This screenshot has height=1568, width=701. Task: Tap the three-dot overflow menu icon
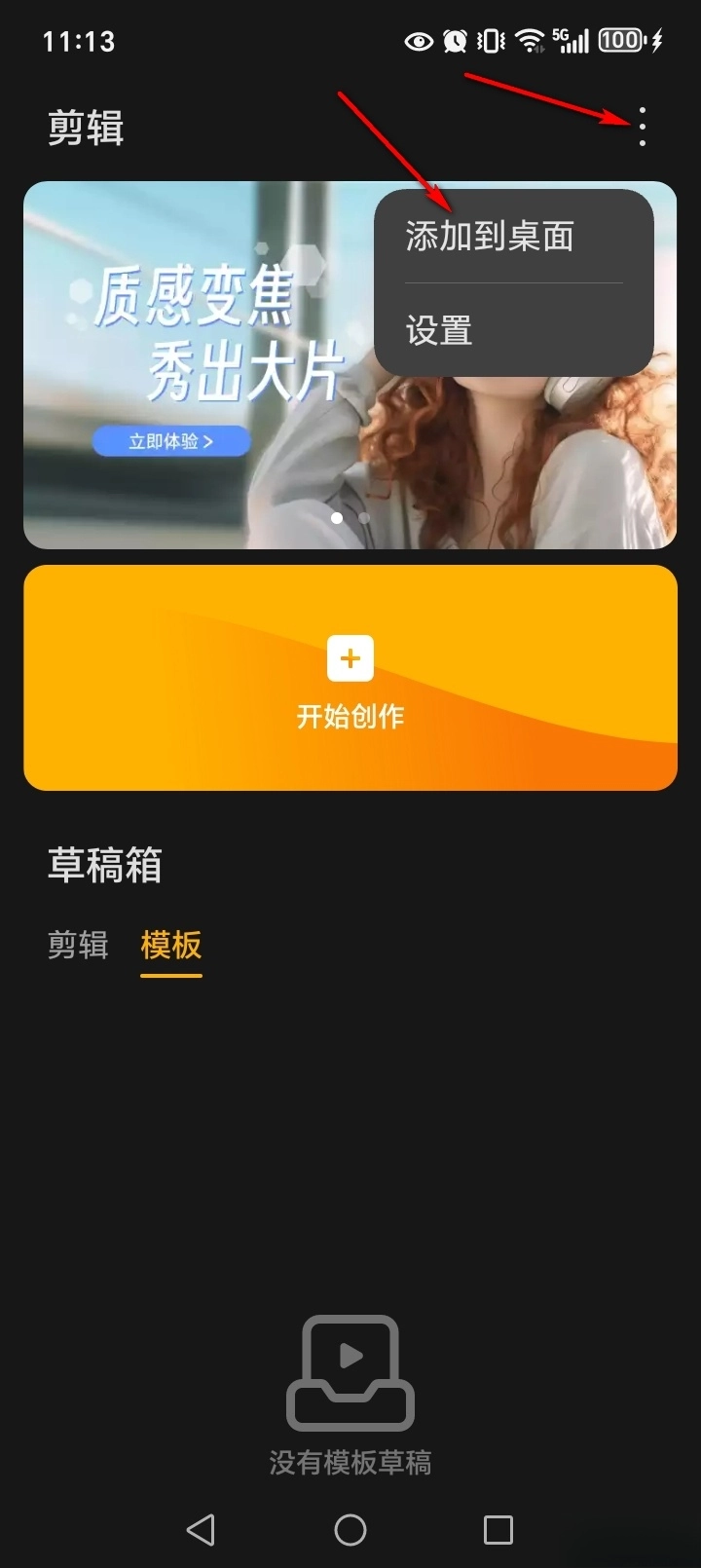pos(642,128)
